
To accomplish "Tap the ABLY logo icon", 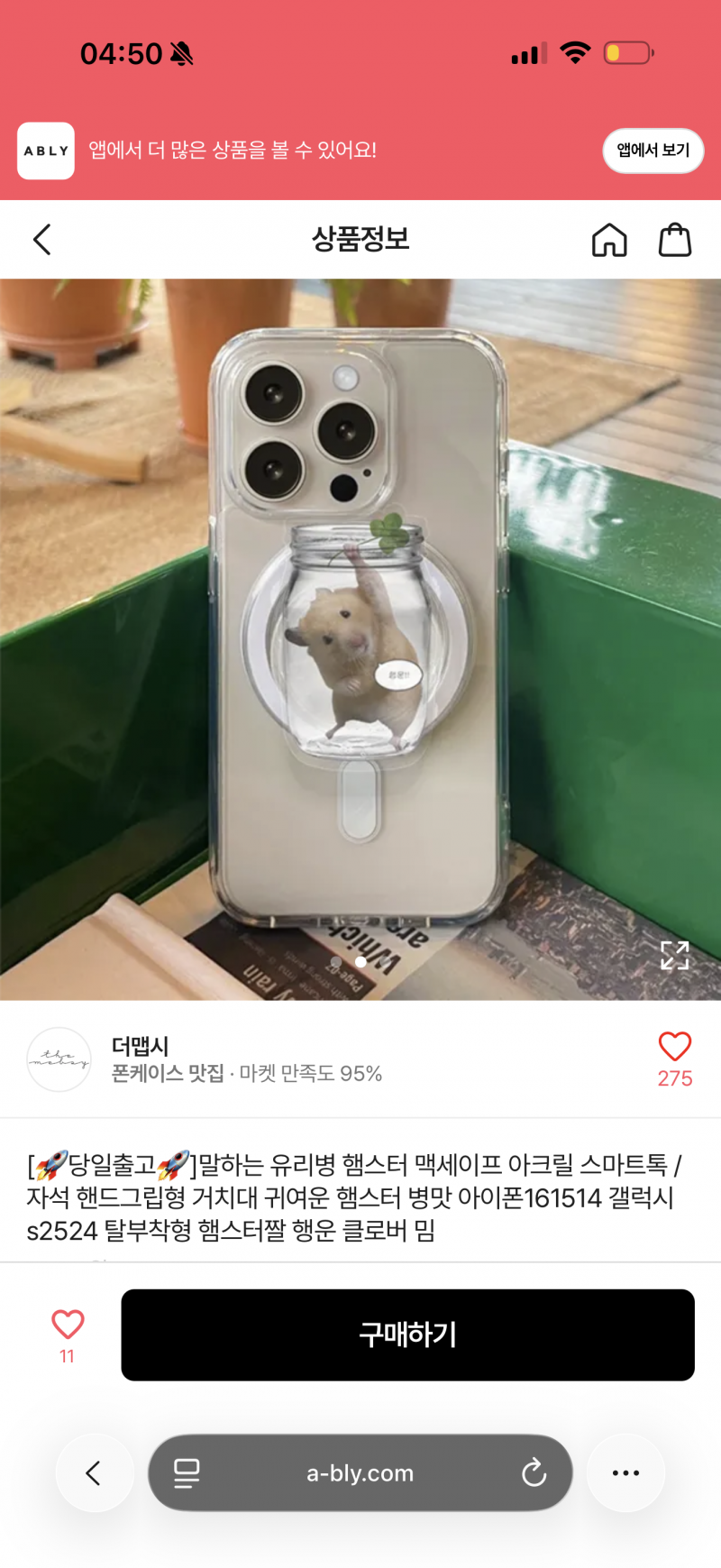I will point(46,151).
